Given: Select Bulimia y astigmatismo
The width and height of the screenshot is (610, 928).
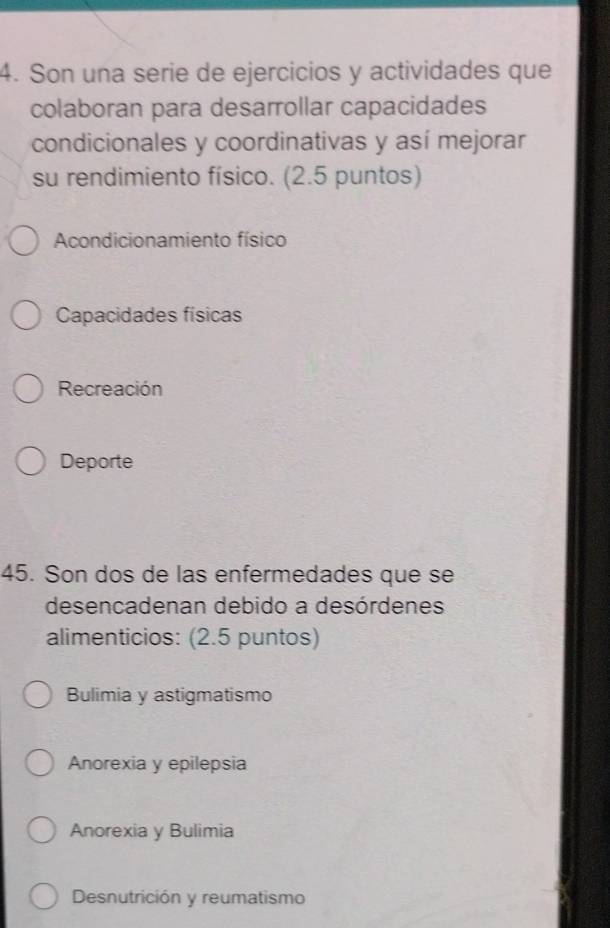Looking at the screenshot, I should 39,696.
